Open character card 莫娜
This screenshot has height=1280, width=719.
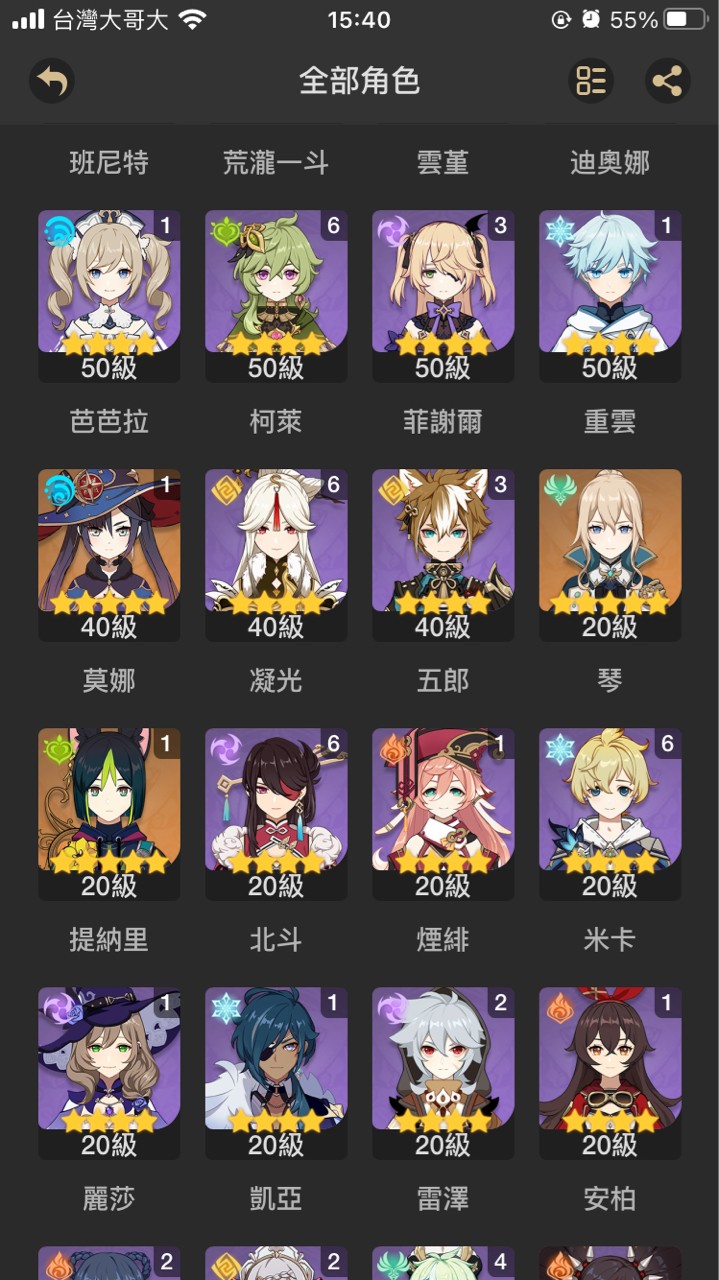pos(109,554)
